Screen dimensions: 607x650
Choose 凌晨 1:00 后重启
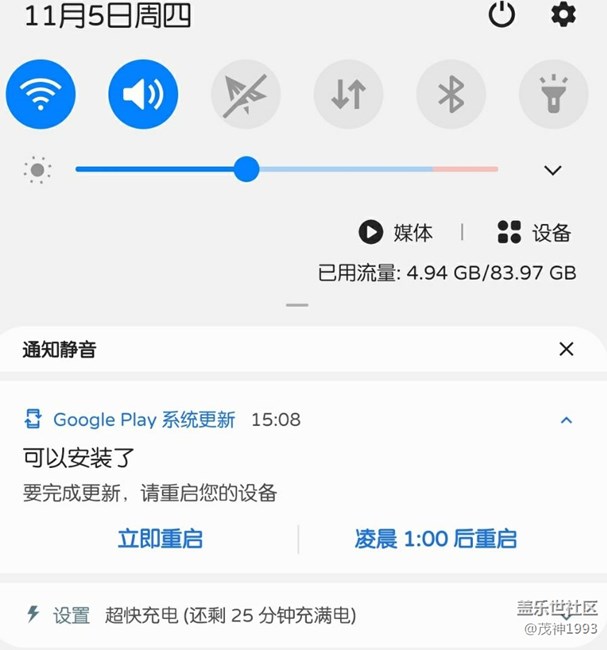pos(435,539)
